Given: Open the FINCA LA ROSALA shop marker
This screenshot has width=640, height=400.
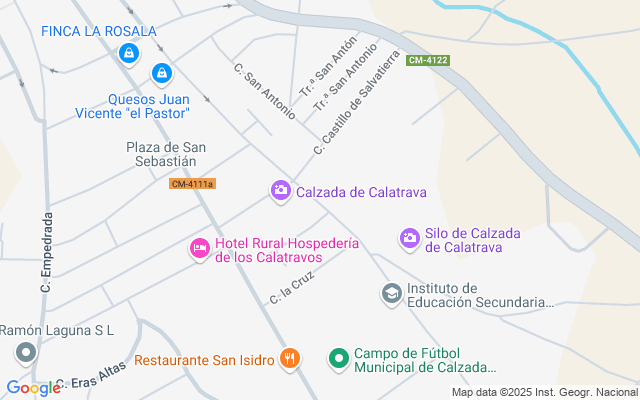Looking at the screenshot, I should pyautogui.click(x=127, y=53).
